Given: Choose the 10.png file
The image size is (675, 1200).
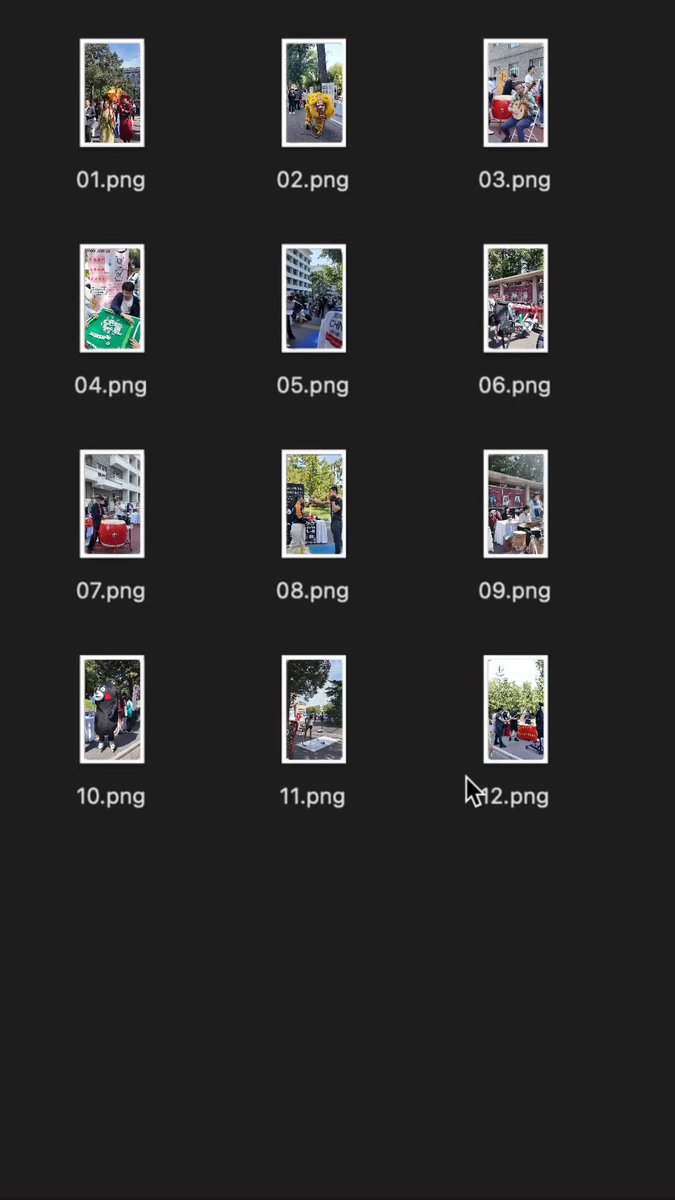Looking at the screenshot, I should [x=112, y=709].
